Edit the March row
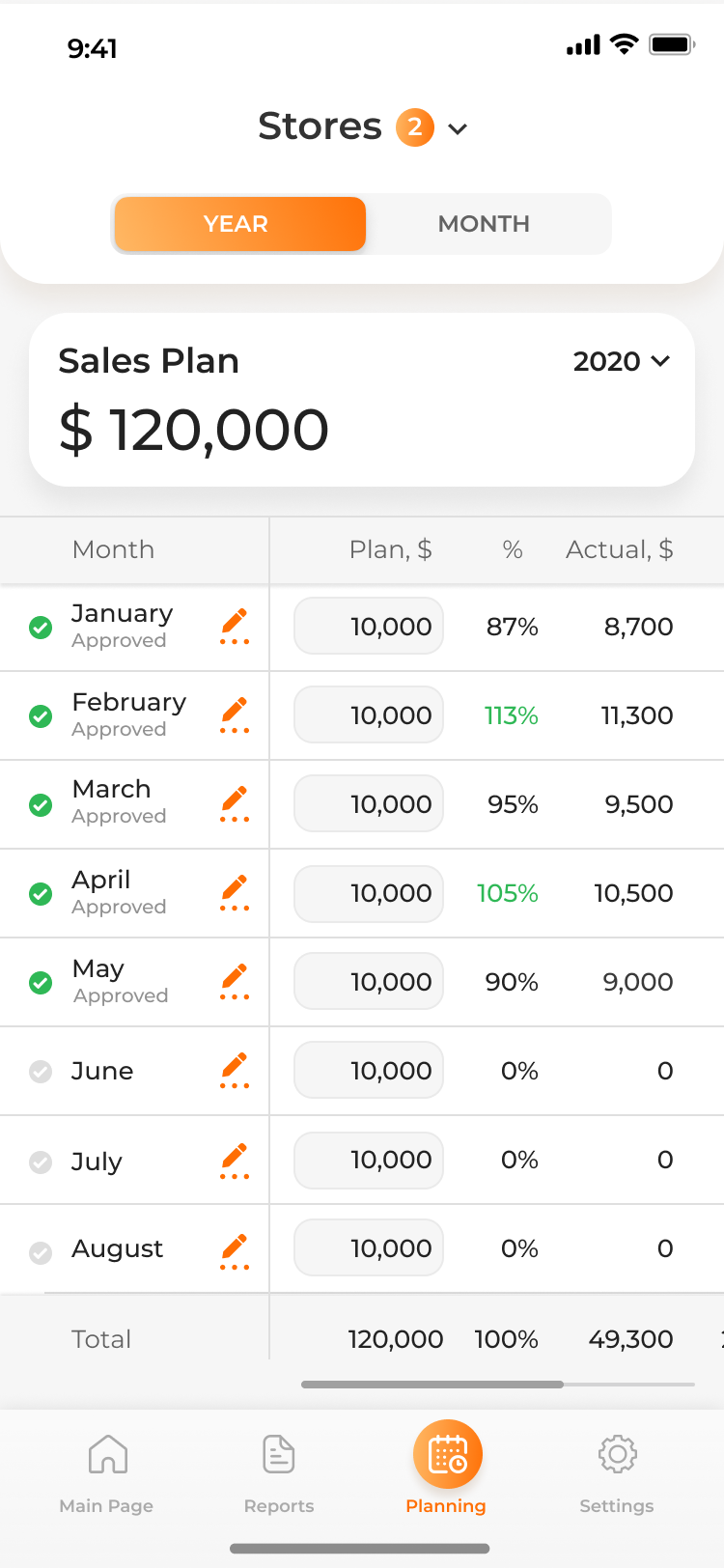724x1568 pixels. click(x=235, y=804)
